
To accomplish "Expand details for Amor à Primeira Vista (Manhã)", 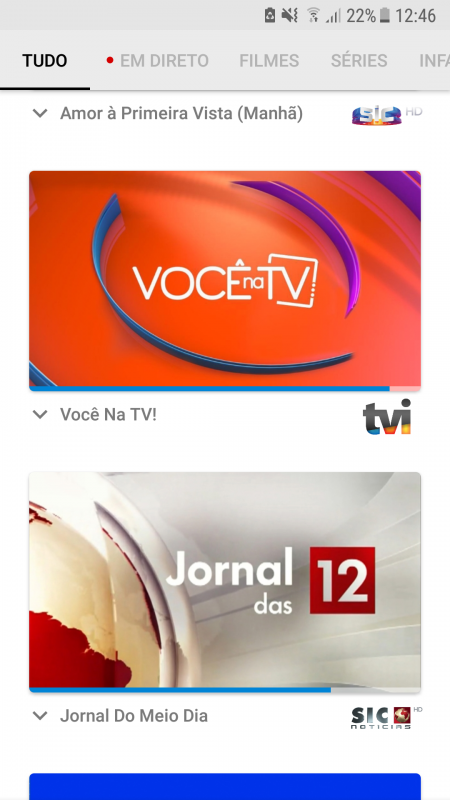I will [x=40, y=113].
